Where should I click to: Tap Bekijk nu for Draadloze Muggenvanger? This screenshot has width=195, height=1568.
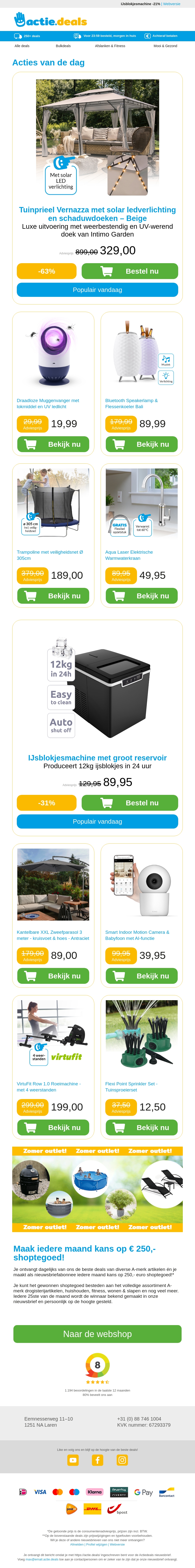pyautogui.click(x=53, y=444)
